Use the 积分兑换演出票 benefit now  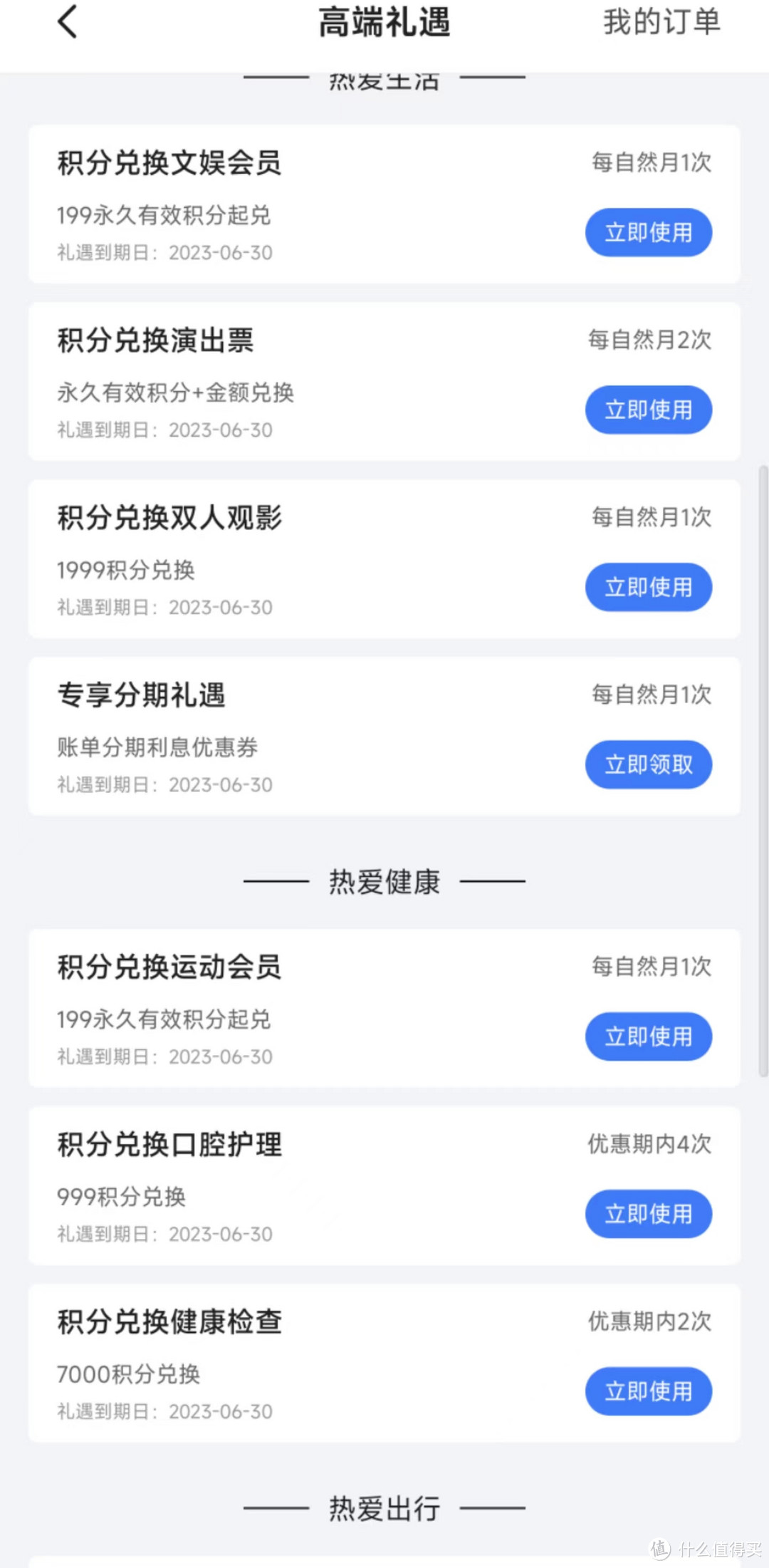tap(648, 410)
